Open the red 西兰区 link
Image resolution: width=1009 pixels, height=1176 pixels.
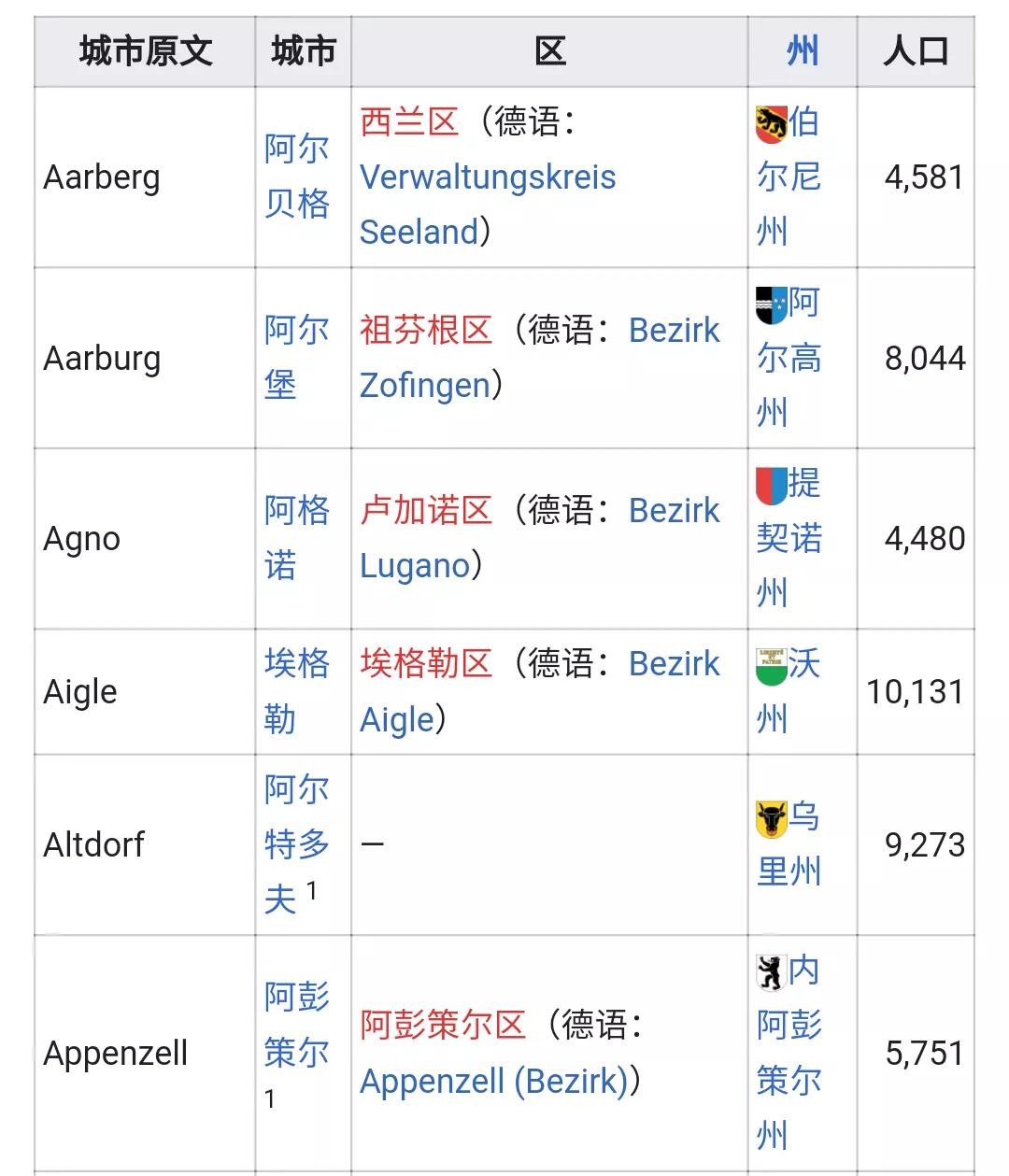(x=409, y=121)
